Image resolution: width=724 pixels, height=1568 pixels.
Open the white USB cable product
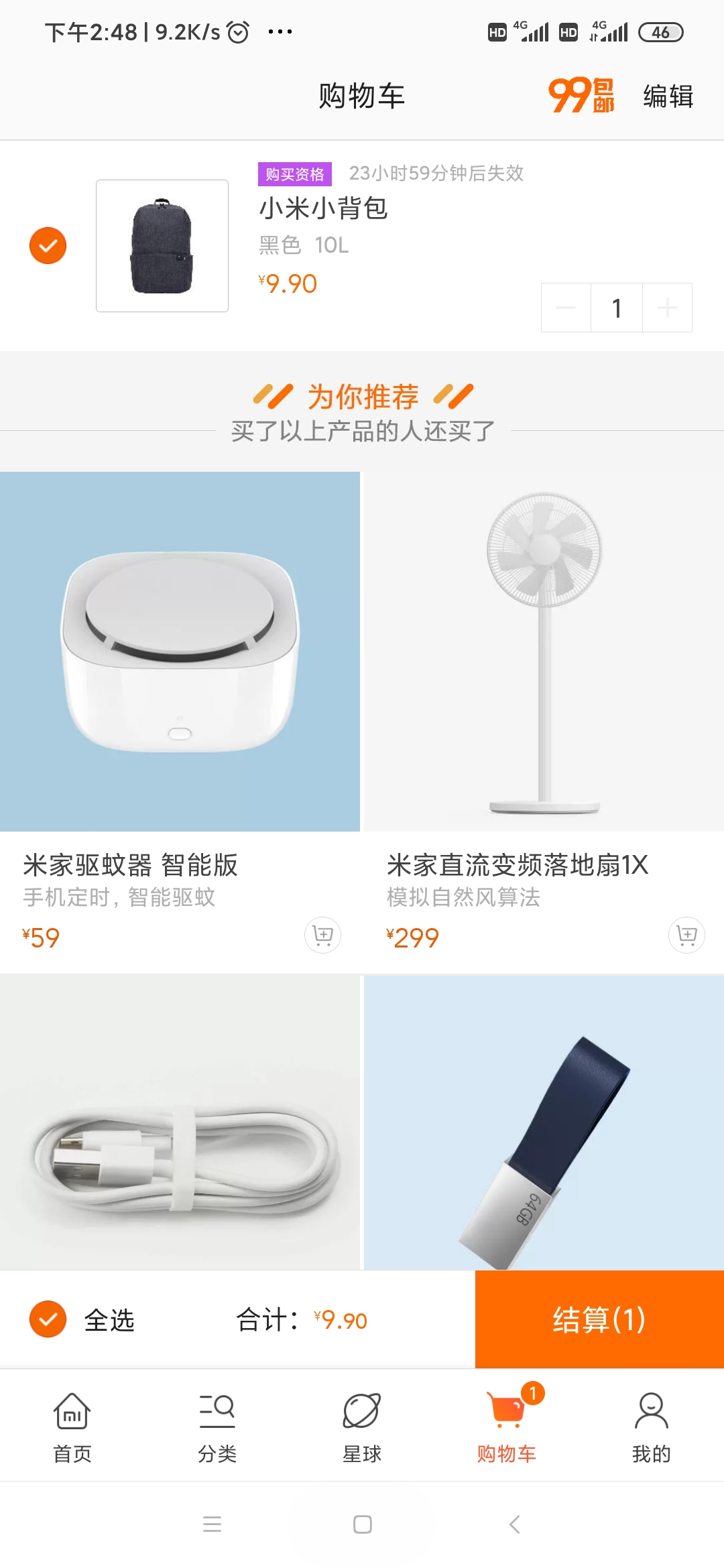[x=180, y=1122]
